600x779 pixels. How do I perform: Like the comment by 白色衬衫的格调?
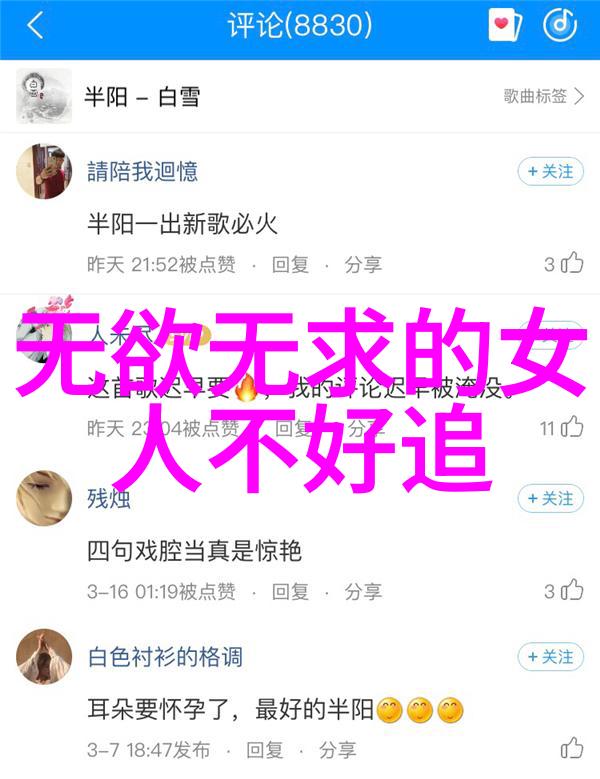tap(571, 749)
